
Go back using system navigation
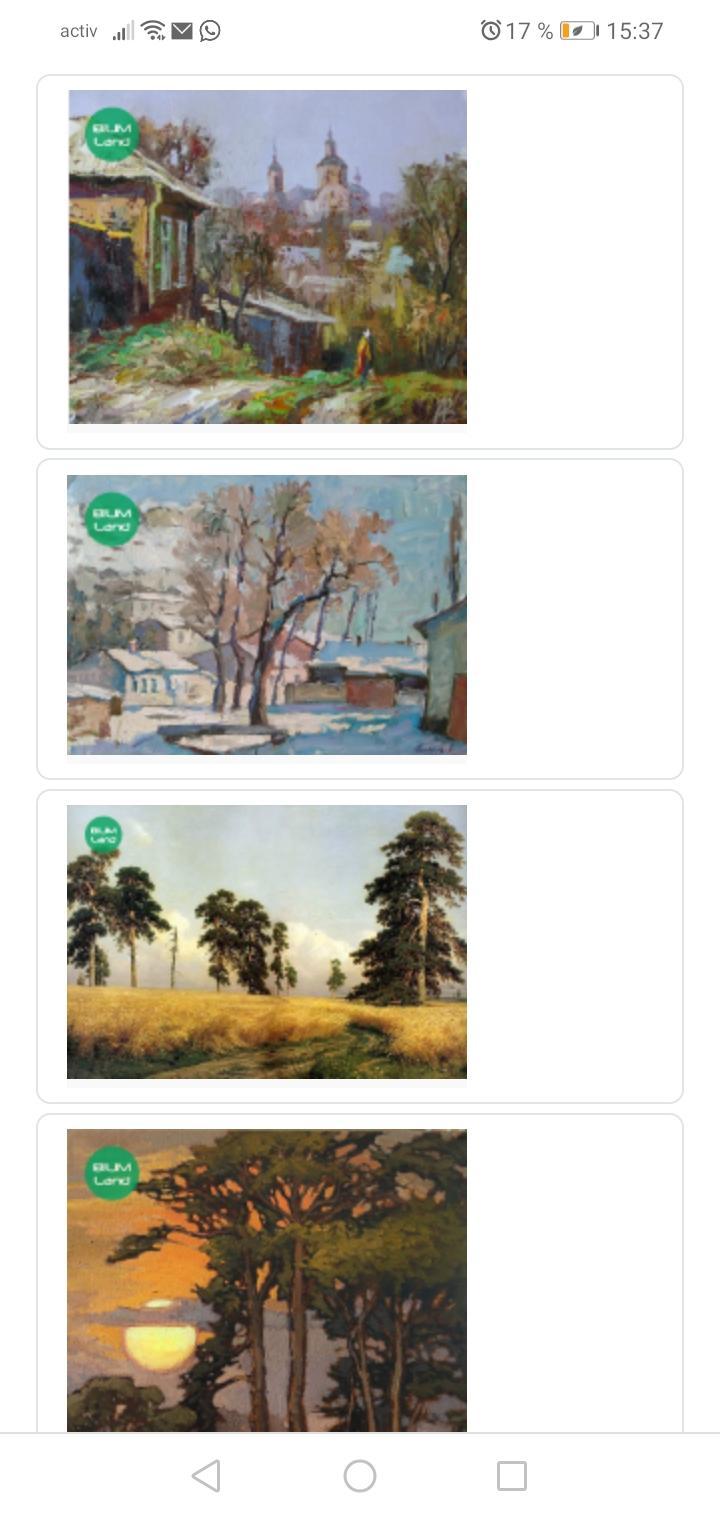[x=206, y=1476]
